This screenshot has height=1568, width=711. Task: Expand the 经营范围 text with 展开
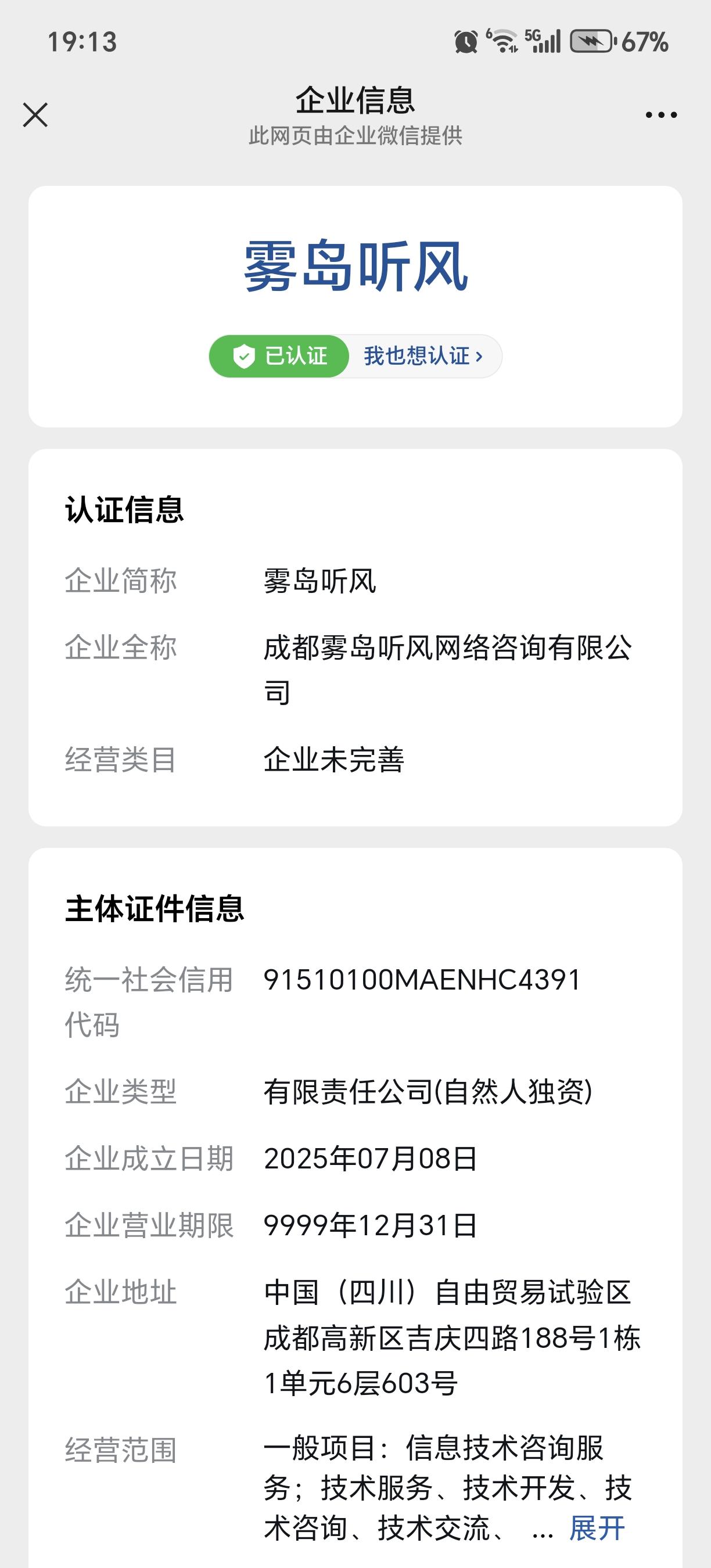point(597,1528)
